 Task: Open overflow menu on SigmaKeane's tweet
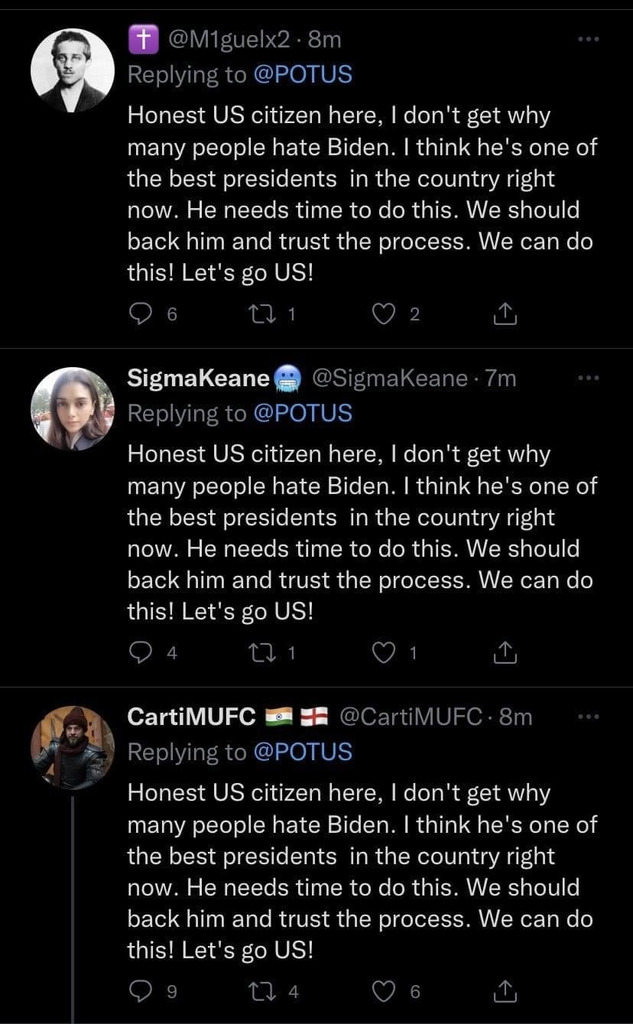tap(589, 378)
